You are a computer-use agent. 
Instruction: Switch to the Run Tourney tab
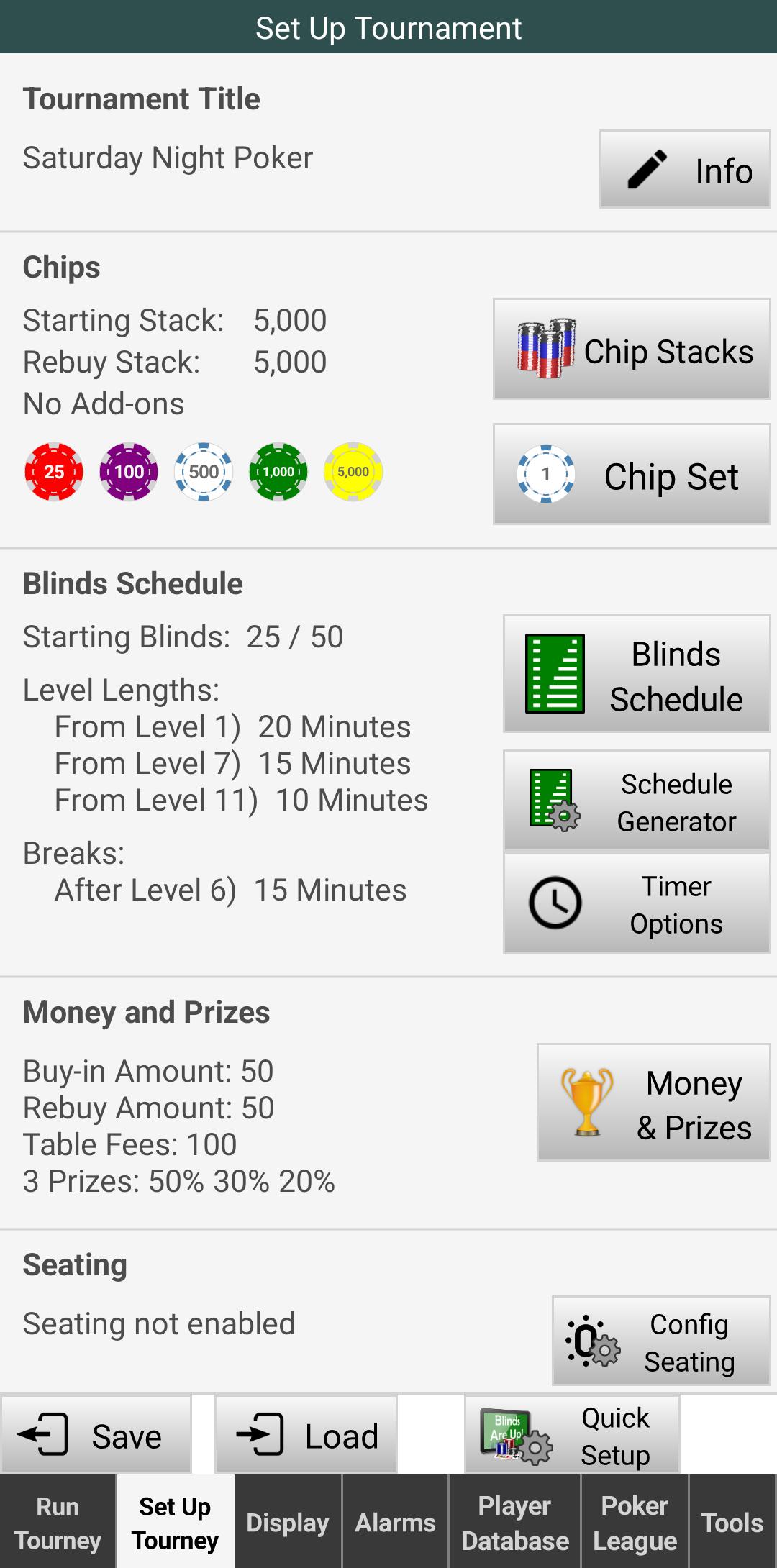click(58, 1522)
